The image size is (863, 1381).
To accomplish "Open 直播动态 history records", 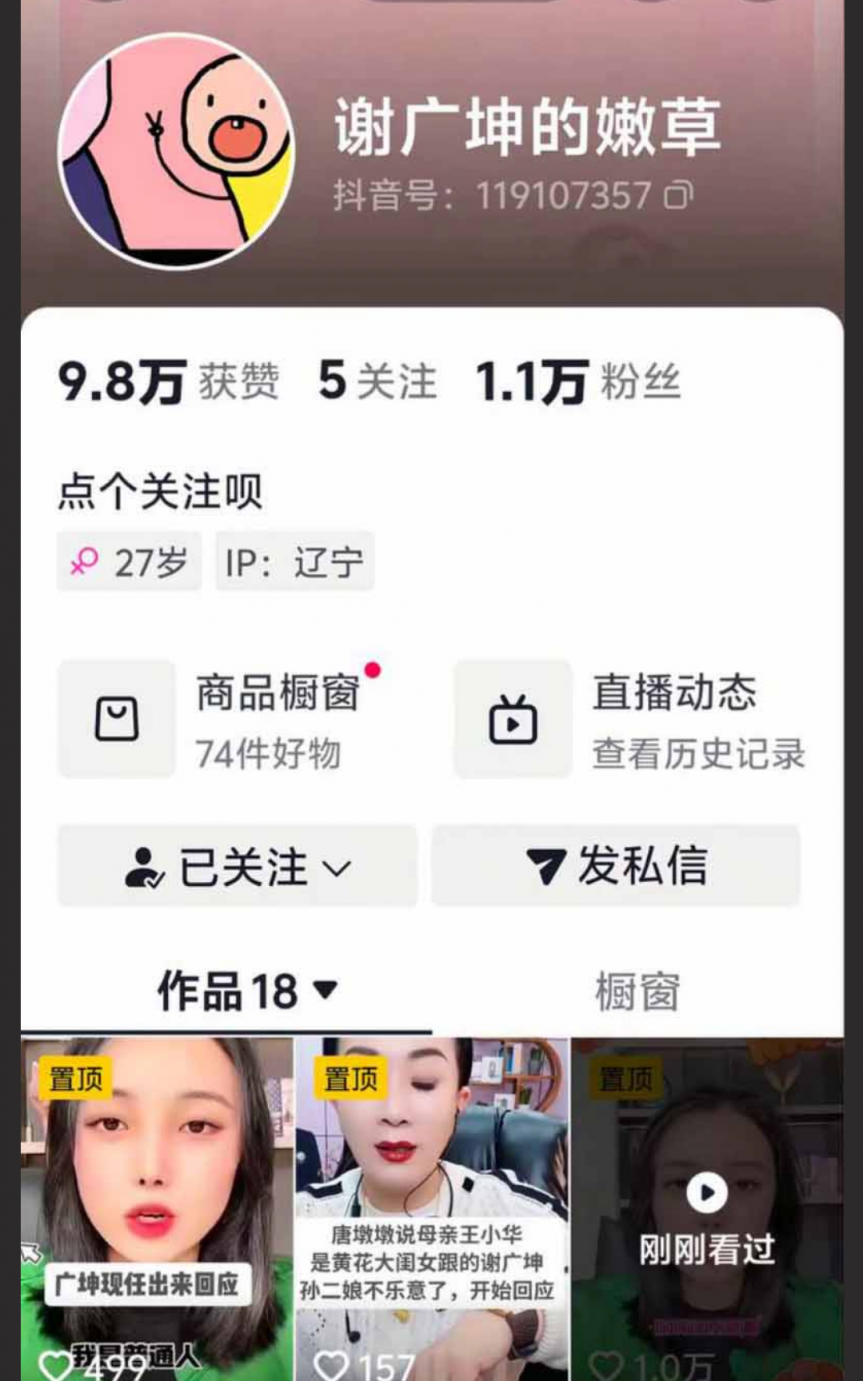I will coord(630,719).
